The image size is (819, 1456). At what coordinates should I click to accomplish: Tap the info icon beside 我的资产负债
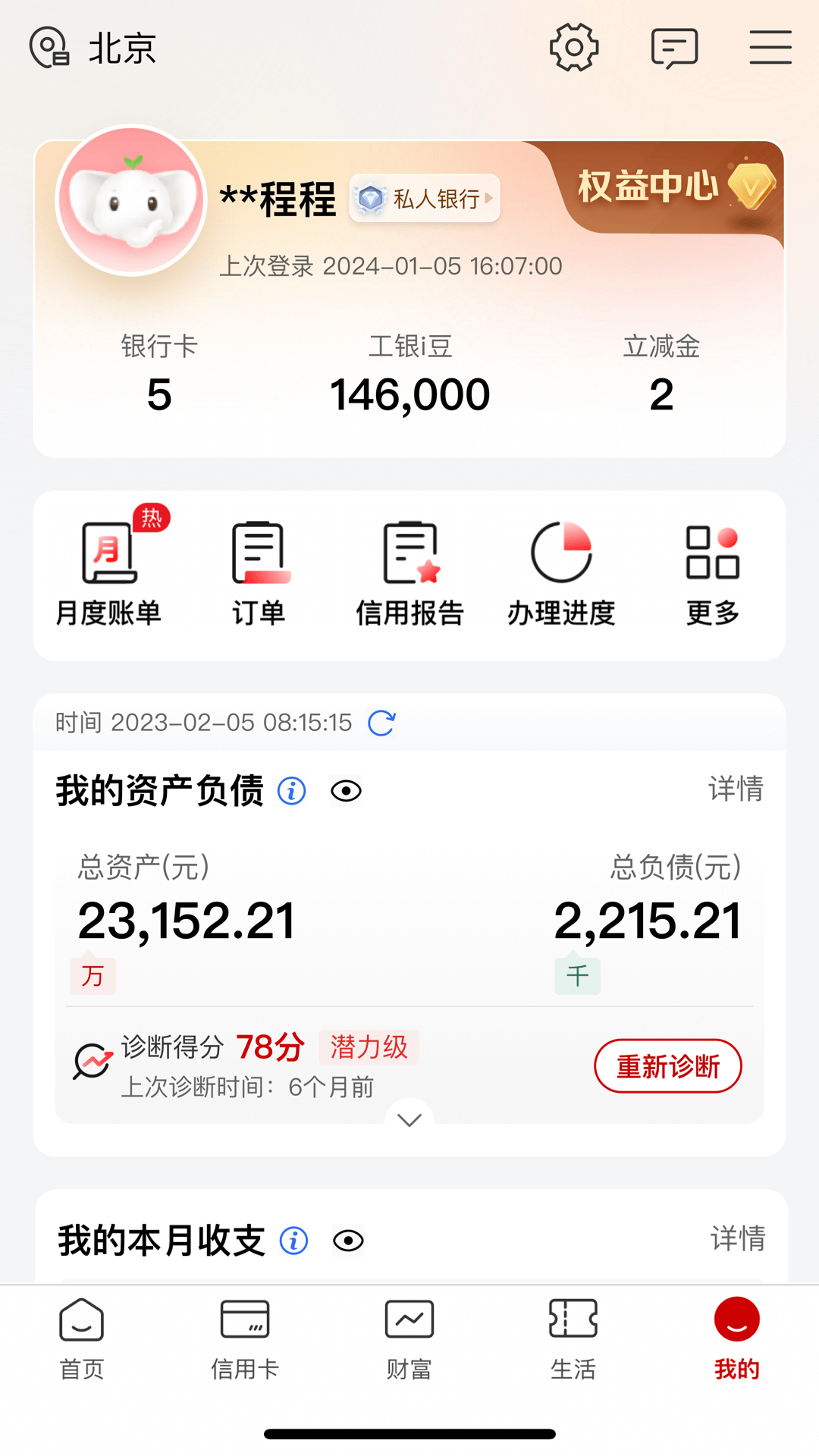tap(290, 792)
